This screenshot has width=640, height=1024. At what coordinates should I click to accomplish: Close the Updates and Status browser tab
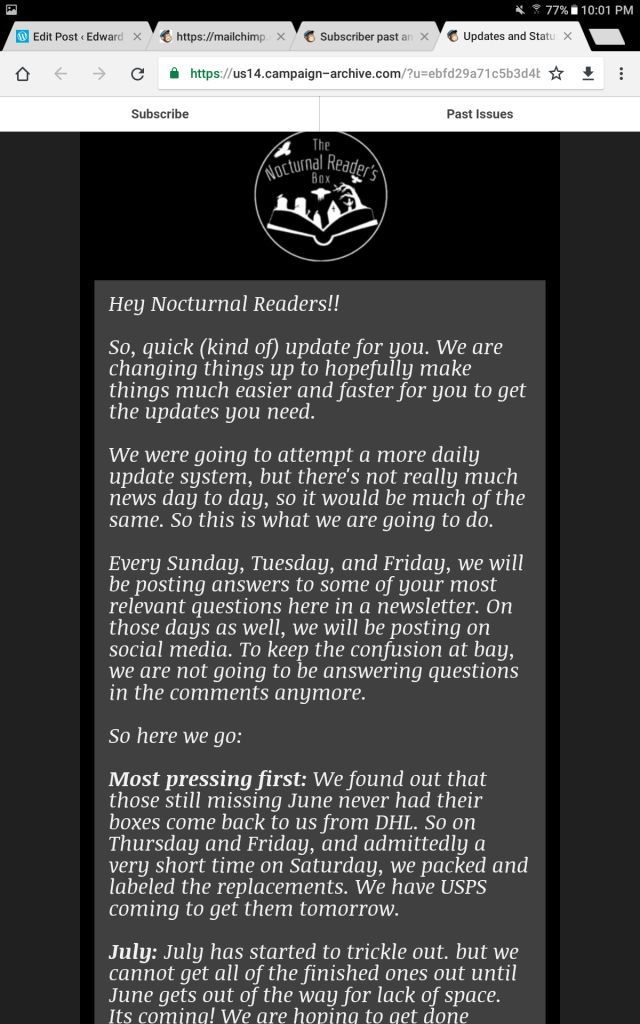click(568, 37)
